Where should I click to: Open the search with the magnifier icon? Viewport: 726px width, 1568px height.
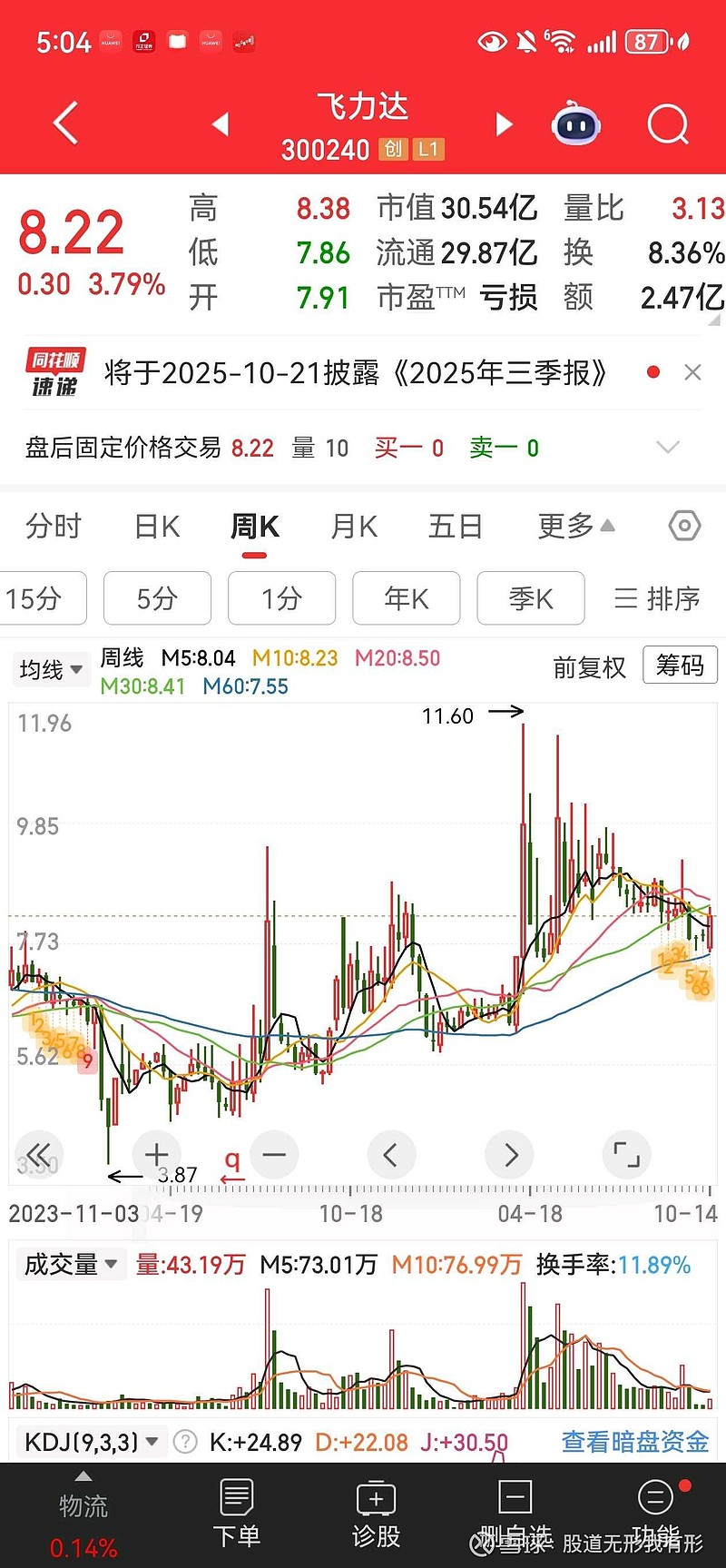click(668, 124)
